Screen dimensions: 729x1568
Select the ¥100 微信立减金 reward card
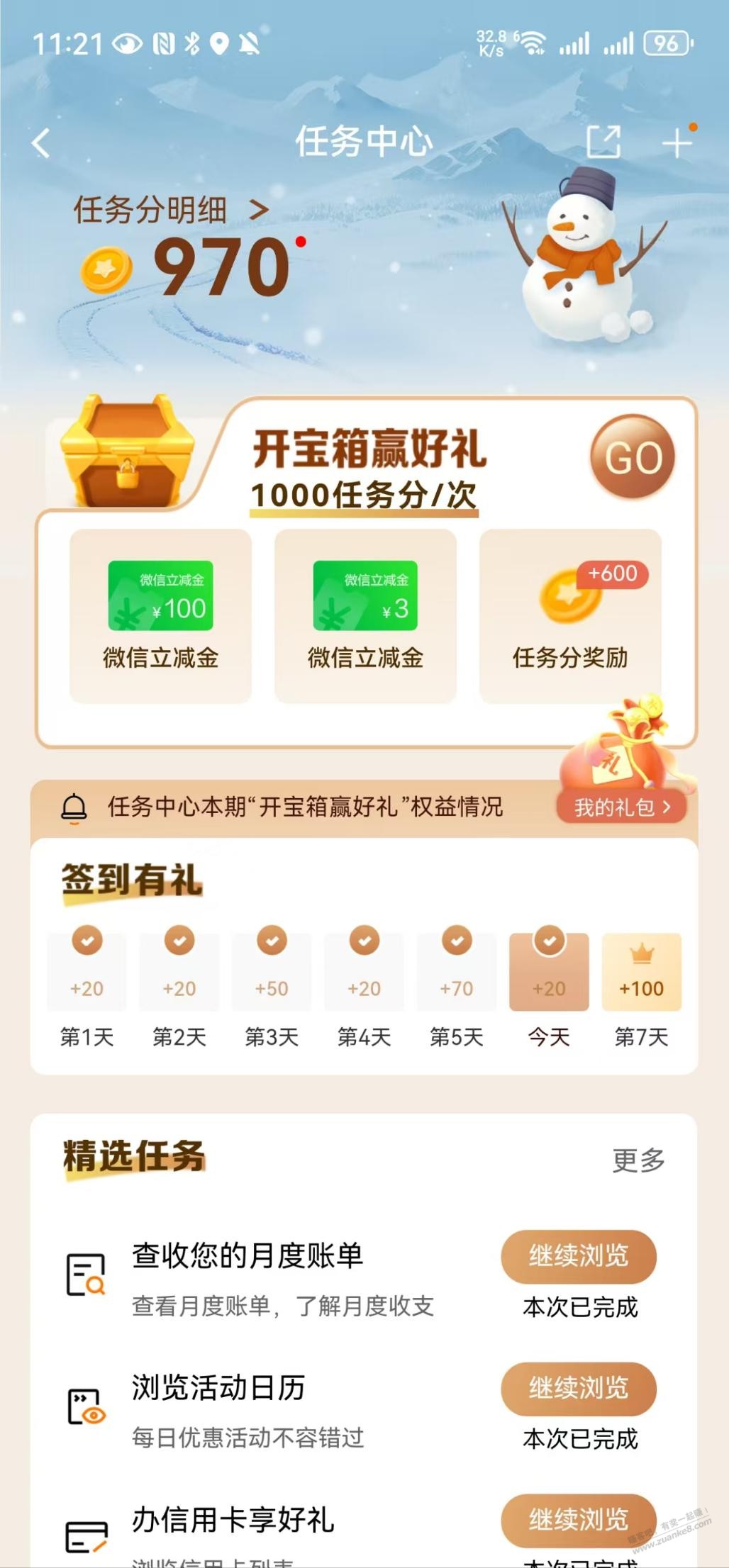[x=160, y=615]
